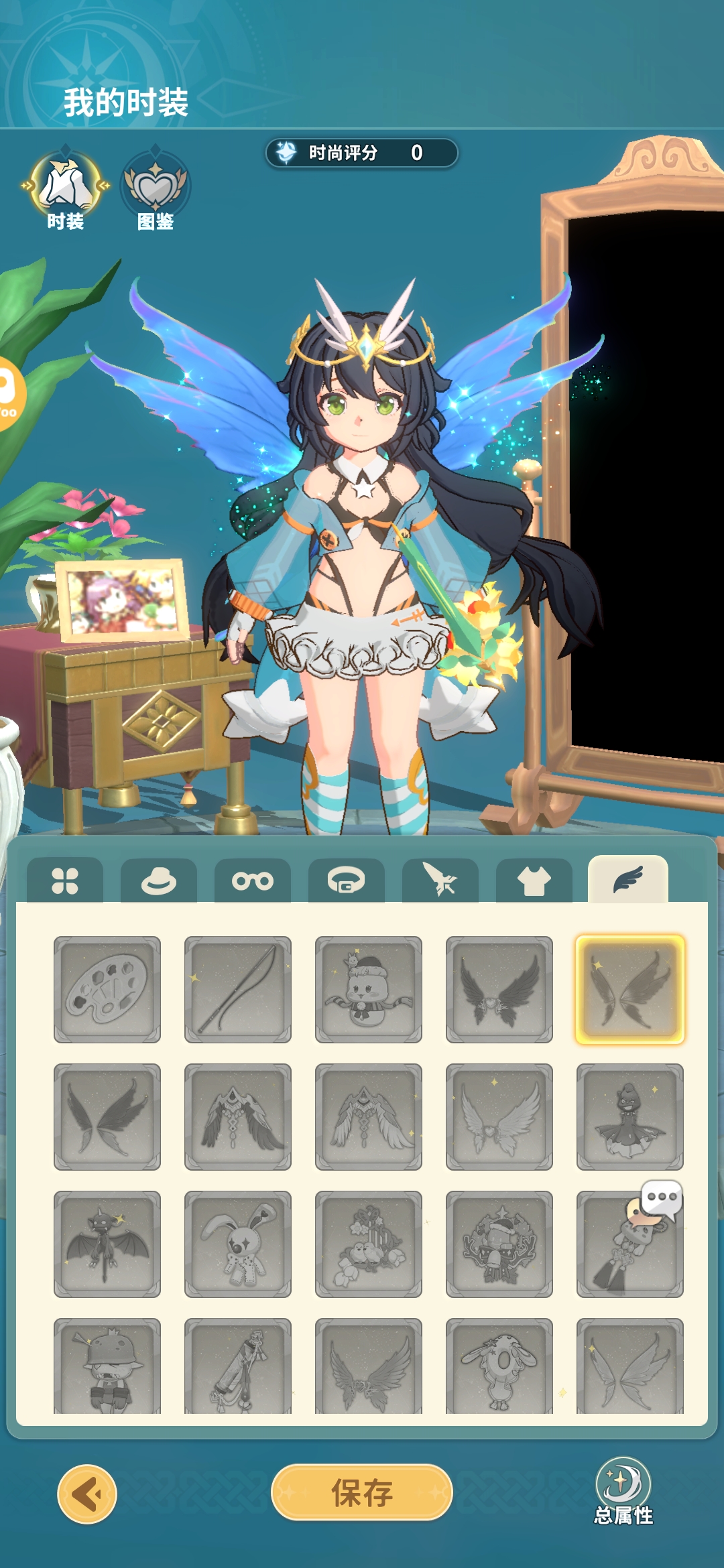Tap the highlighted butterfly wings item

click(x=630, y=989)
